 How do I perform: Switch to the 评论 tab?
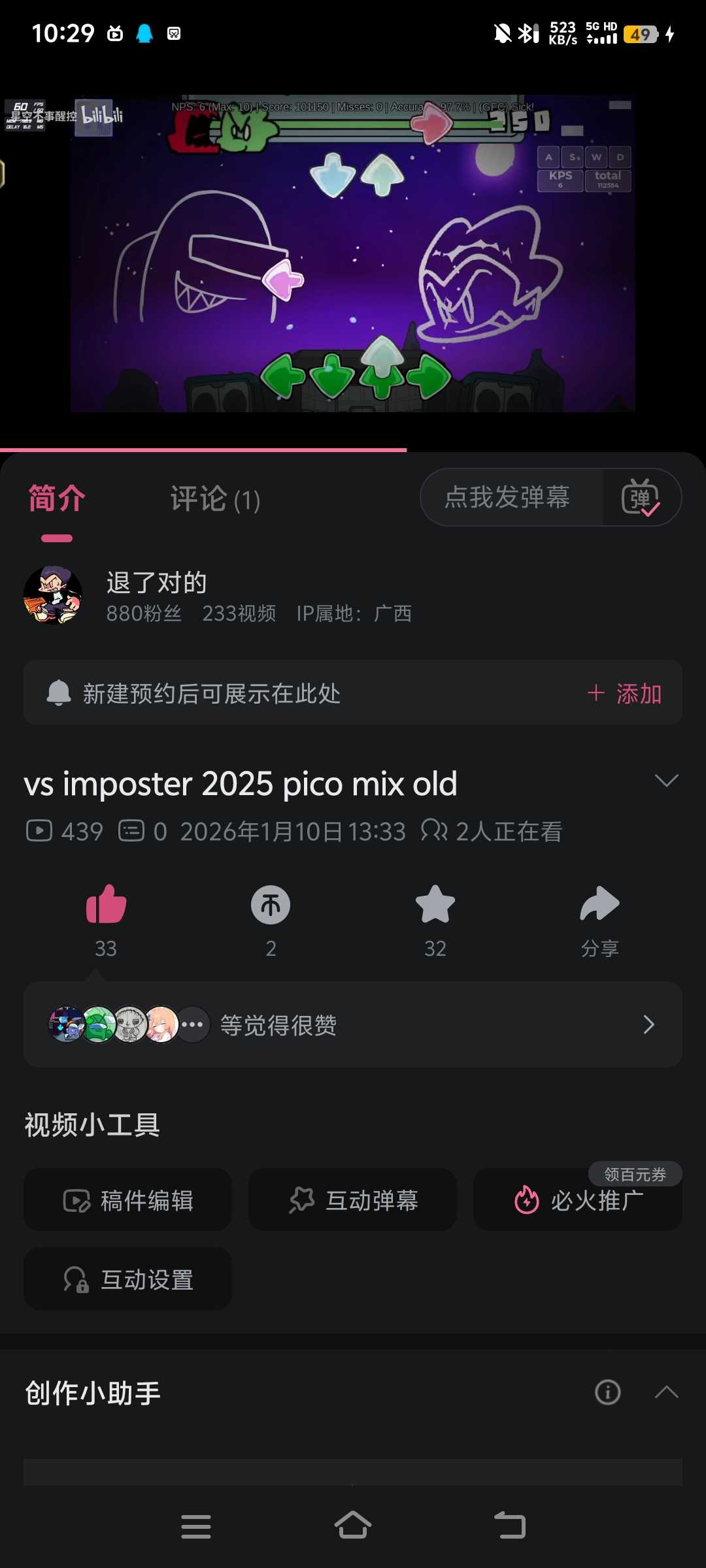coord(215,499)
